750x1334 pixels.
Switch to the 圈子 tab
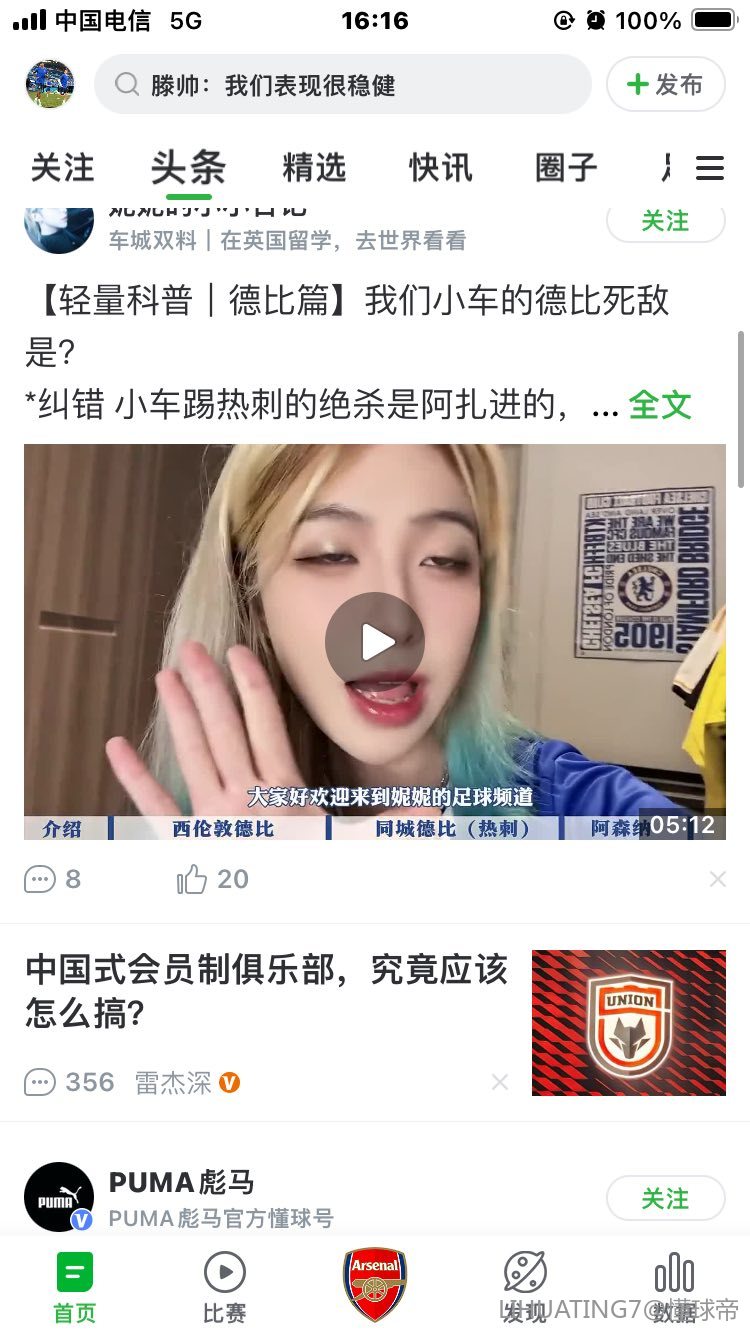pyautogui.click(x=566, y=168)
